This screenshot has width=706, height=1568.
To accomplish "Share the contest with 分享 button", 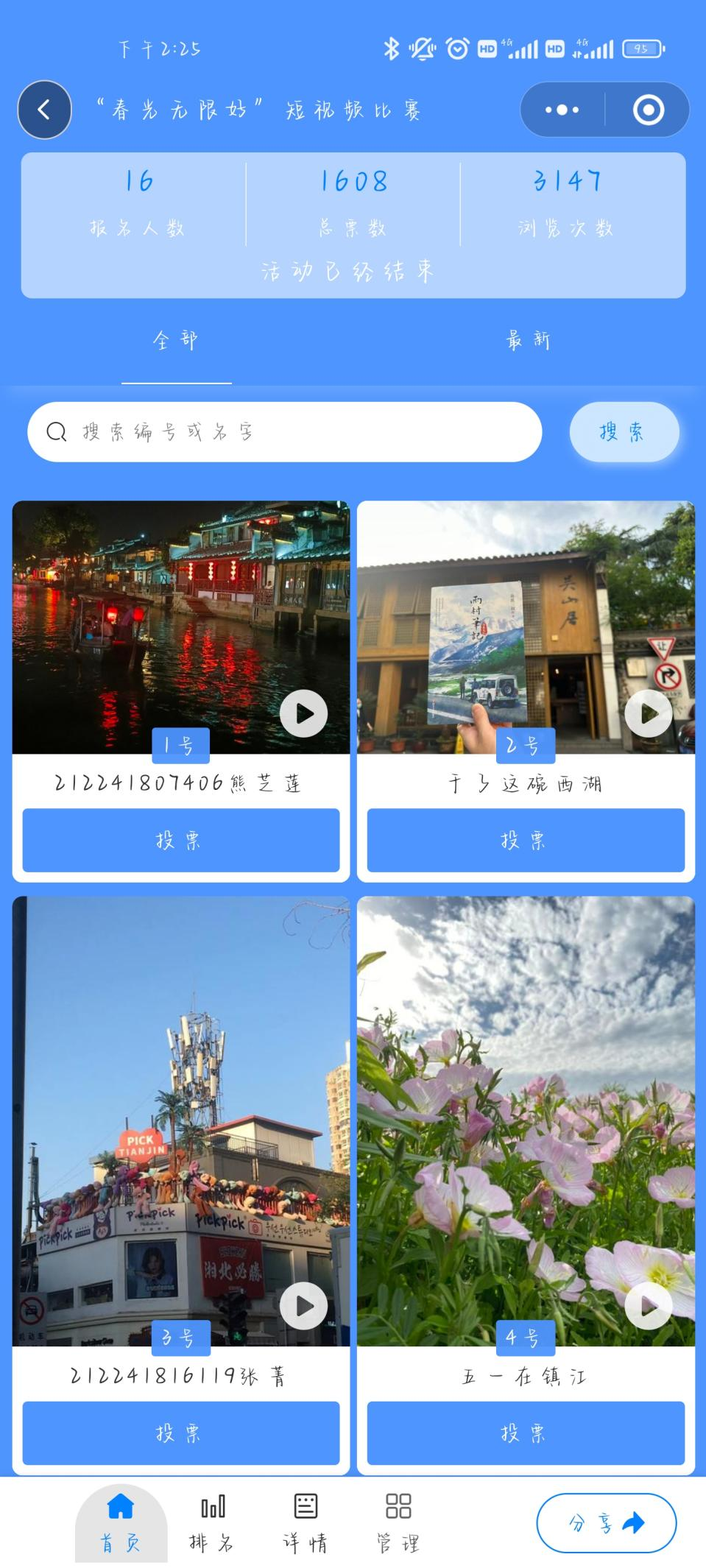I will tap(606, 1523).
